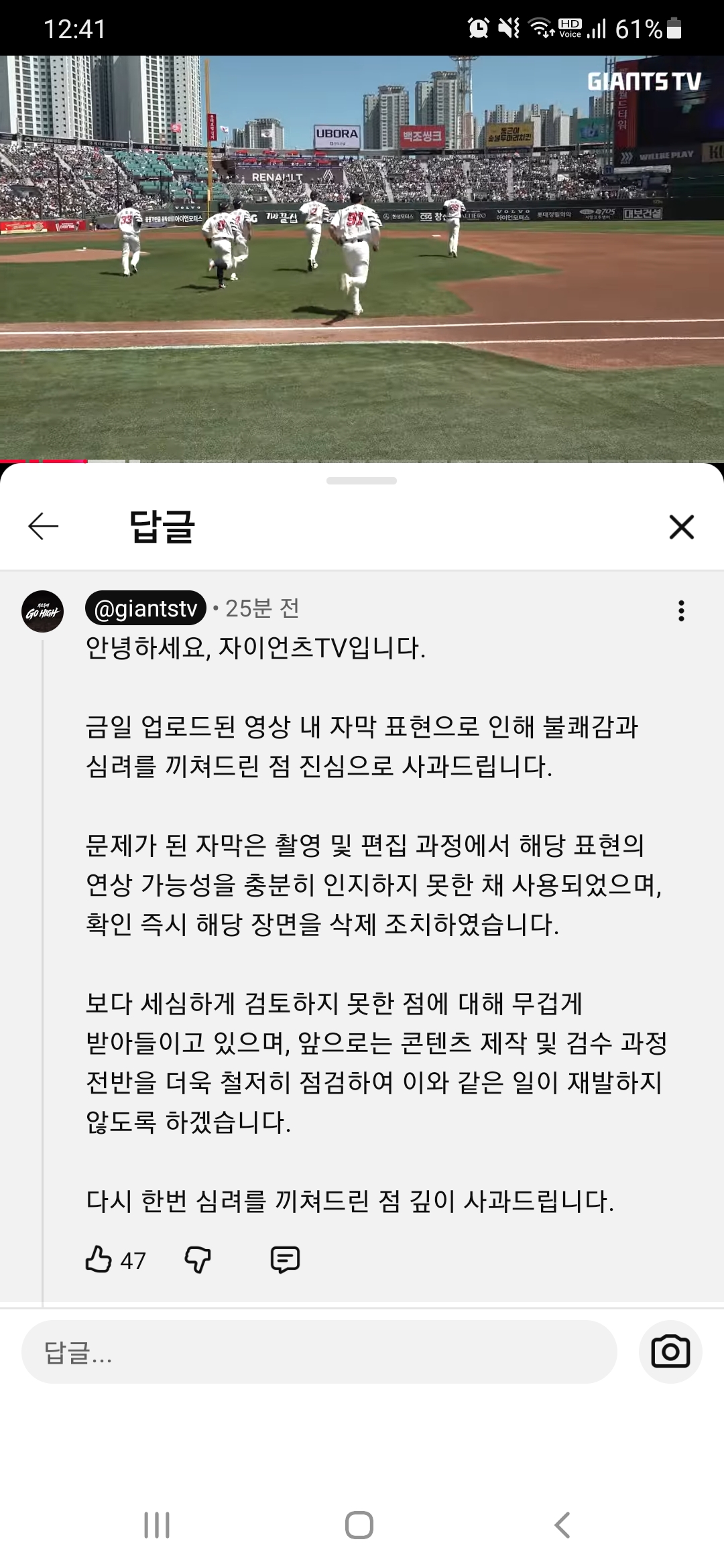Dislike the giantstv comment

pos(198,1260)
